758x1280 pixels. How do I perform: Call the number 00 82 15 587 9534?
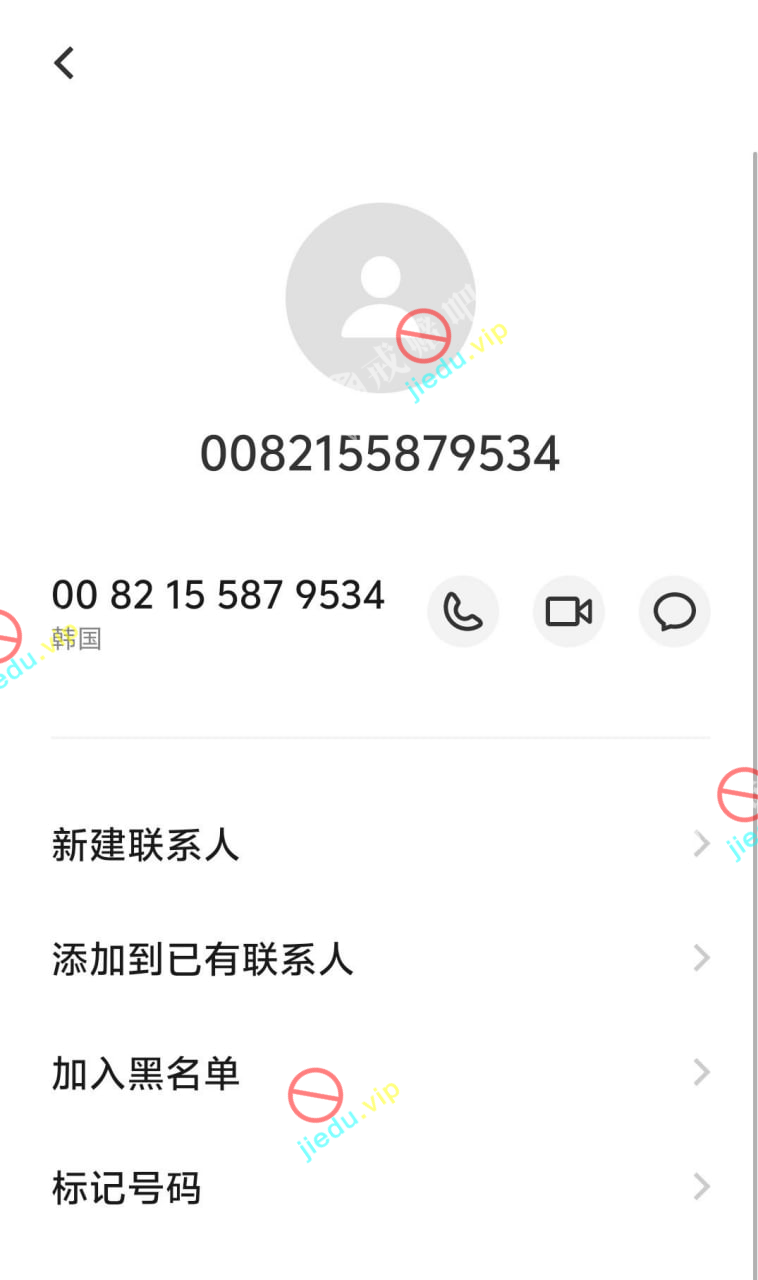(x=462, y=611)
